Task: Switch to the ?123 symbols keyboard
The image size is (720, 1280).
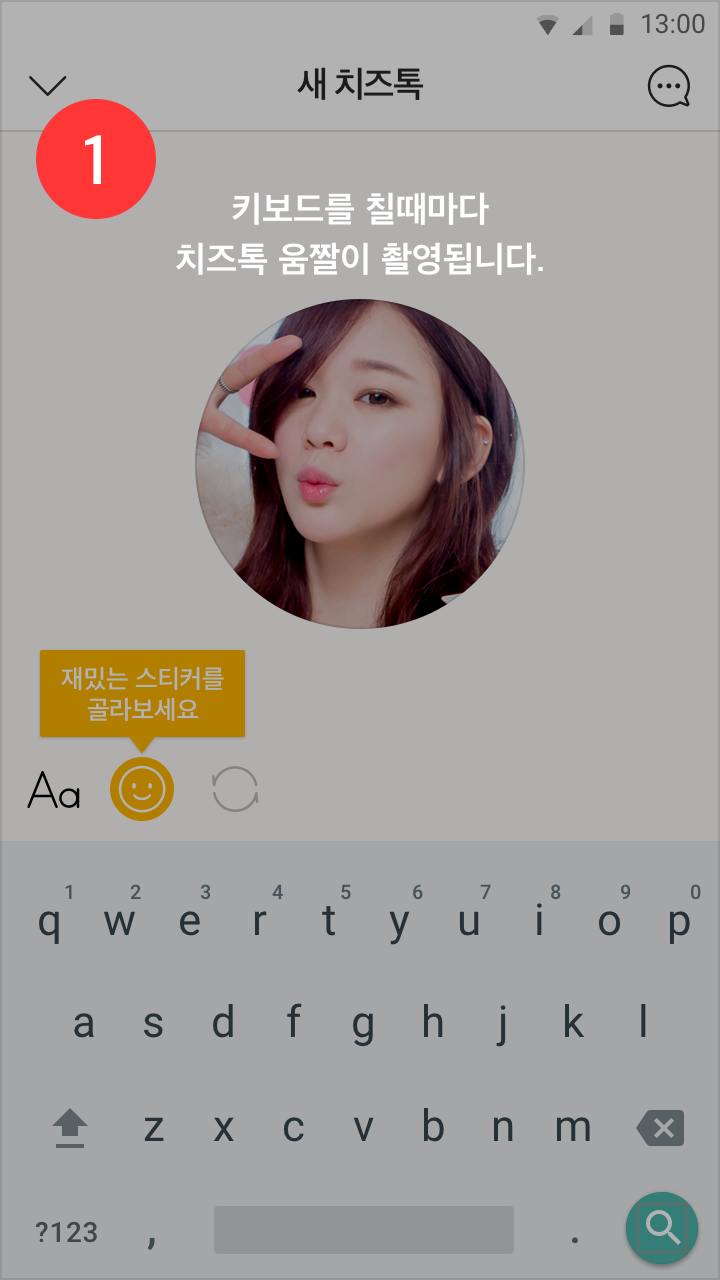Action: point(67,1231)
